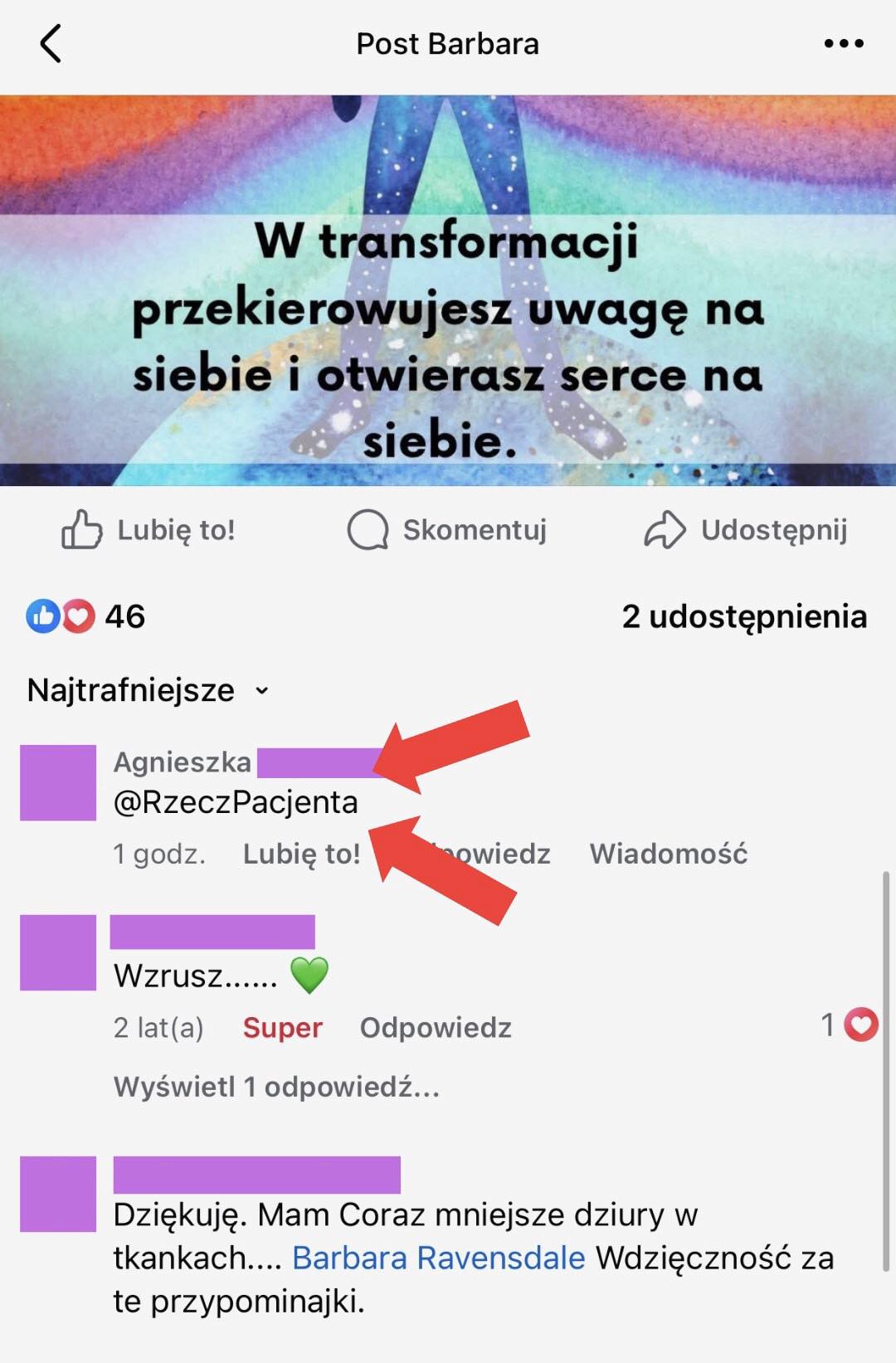Like Agnieszka's @RzeczPacjenta comment
The height and width of the screenshot is (1363, 896).
tap(300, 854)
